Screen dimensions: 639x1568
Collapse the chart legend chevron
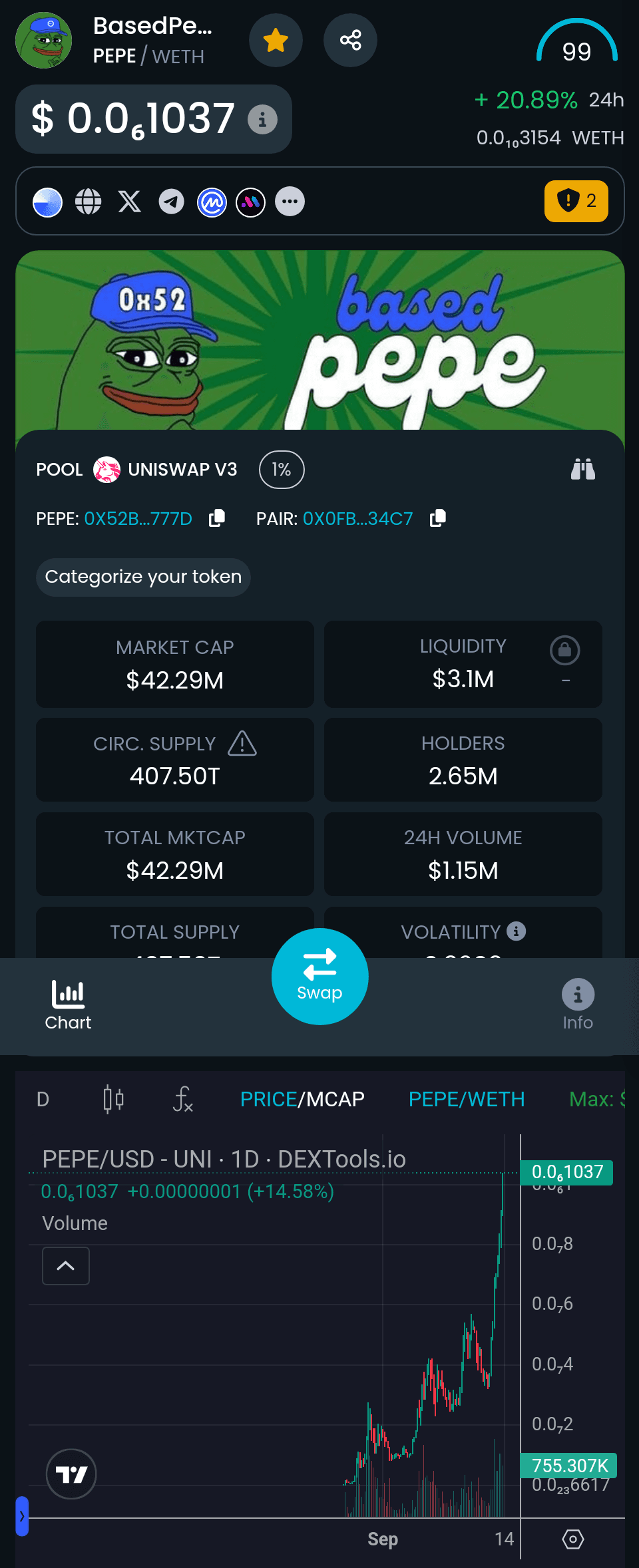(66, 1265)
